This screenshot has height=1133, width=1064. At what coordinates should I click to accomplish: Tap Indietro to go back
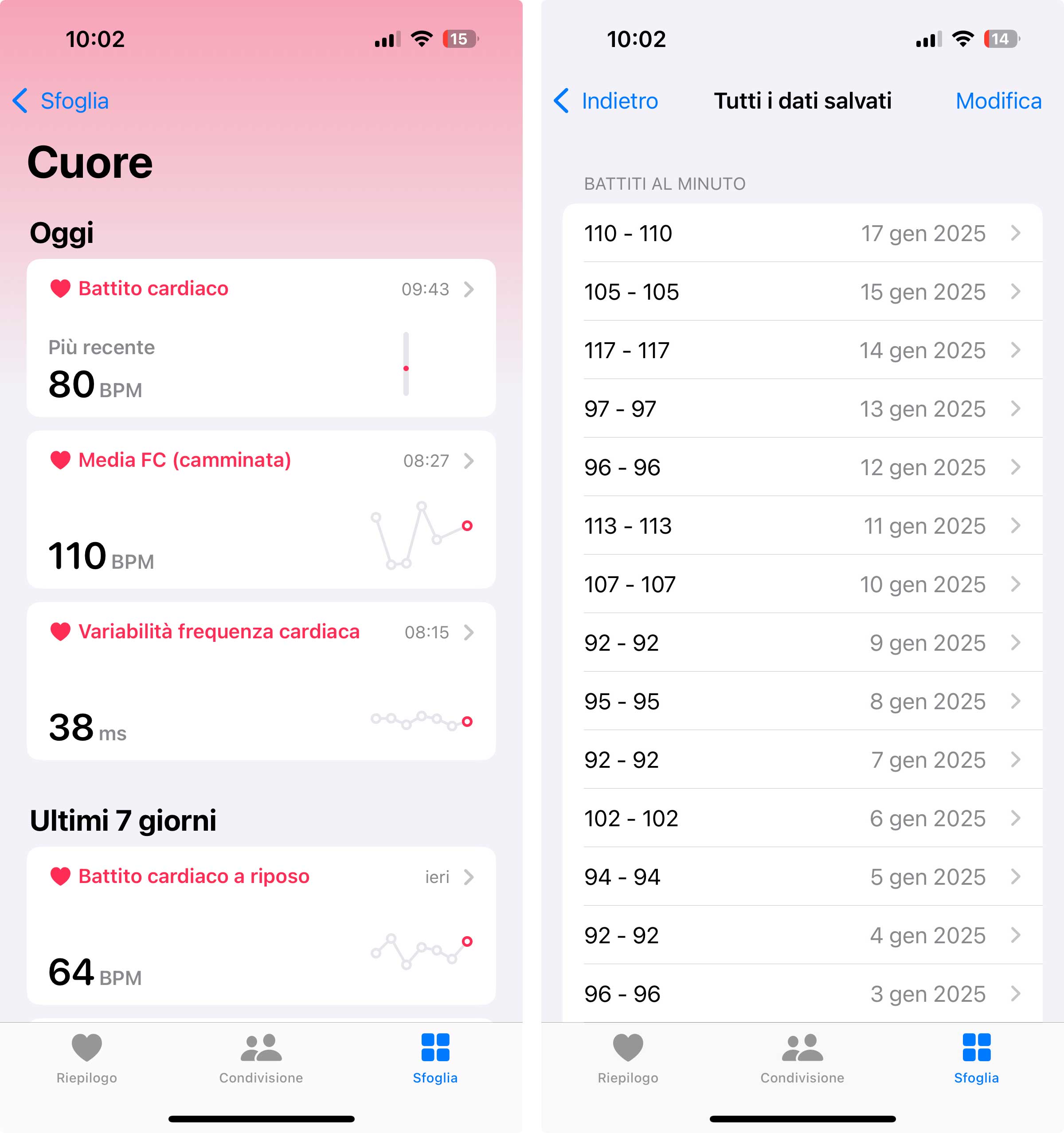click(x=606, y=101)
